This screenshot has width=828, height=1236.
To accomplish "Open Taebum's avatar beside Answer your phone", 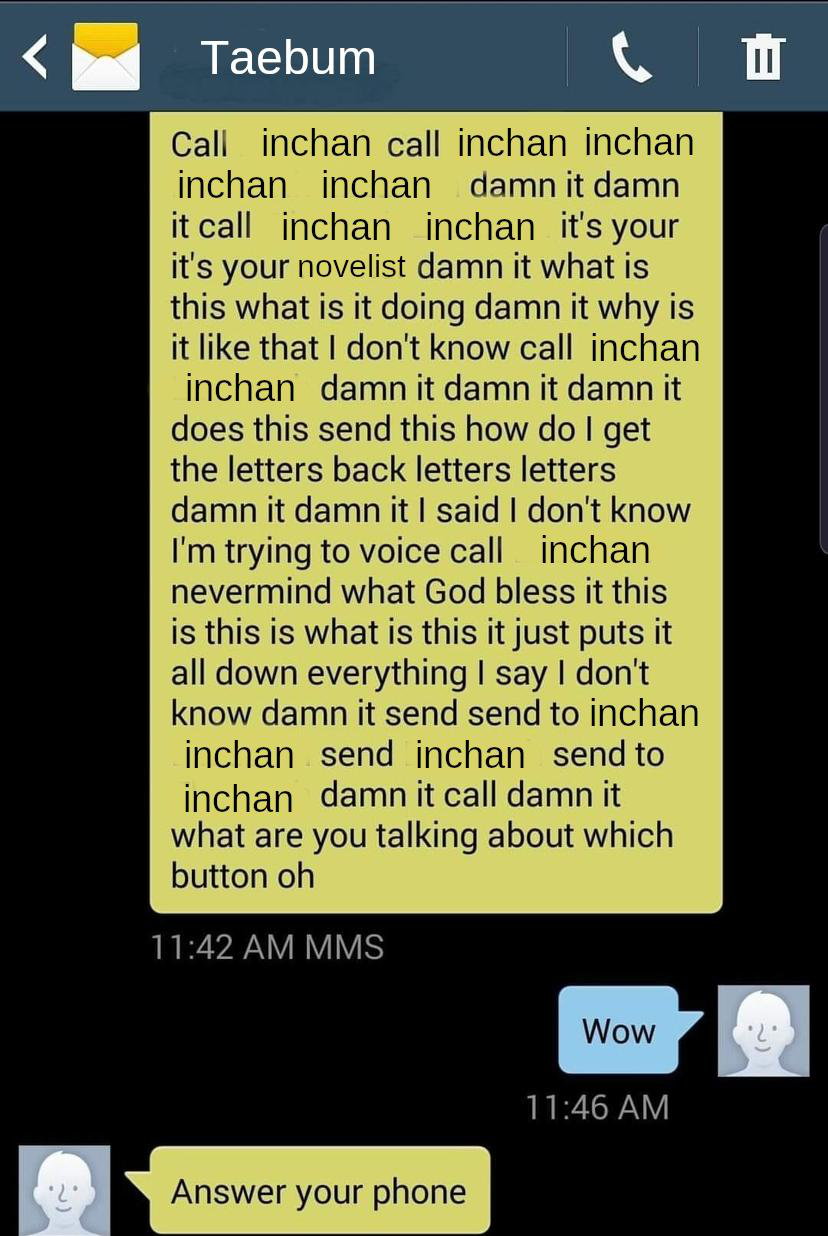I will point(64,1190).
